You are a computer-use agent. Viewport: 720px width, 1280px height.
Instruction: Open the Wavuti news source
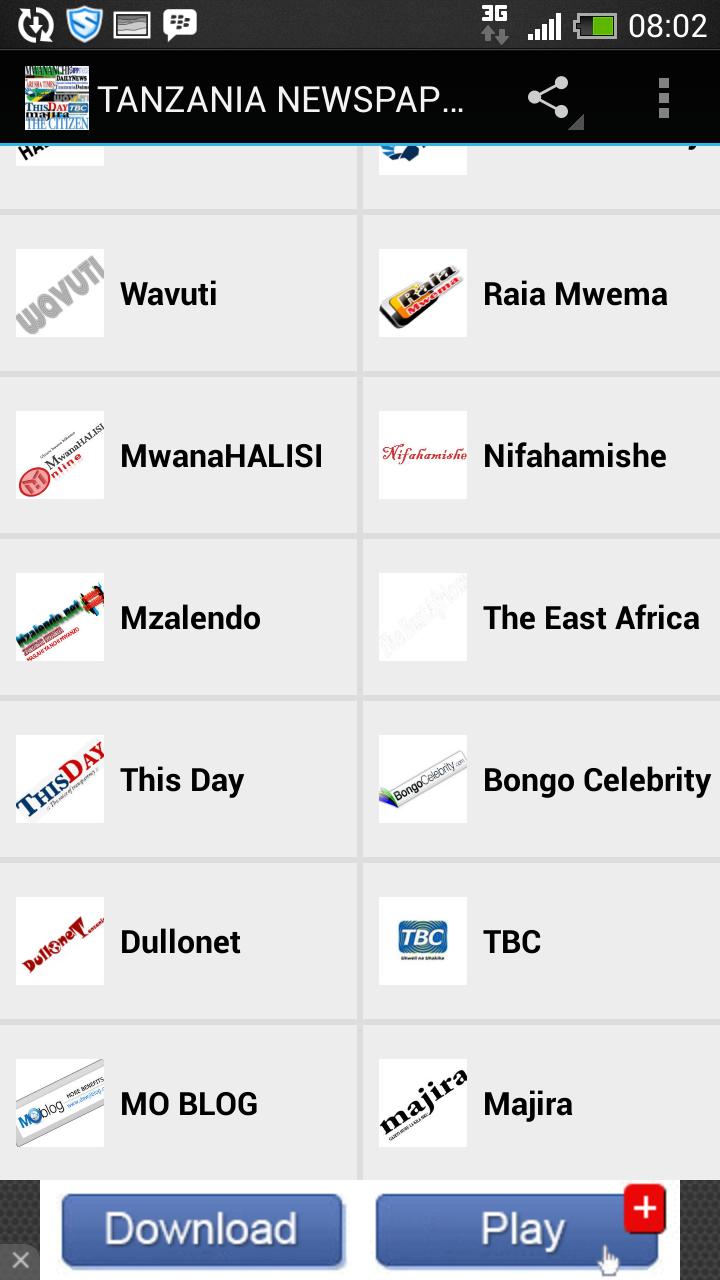click(x=178, y=294)
